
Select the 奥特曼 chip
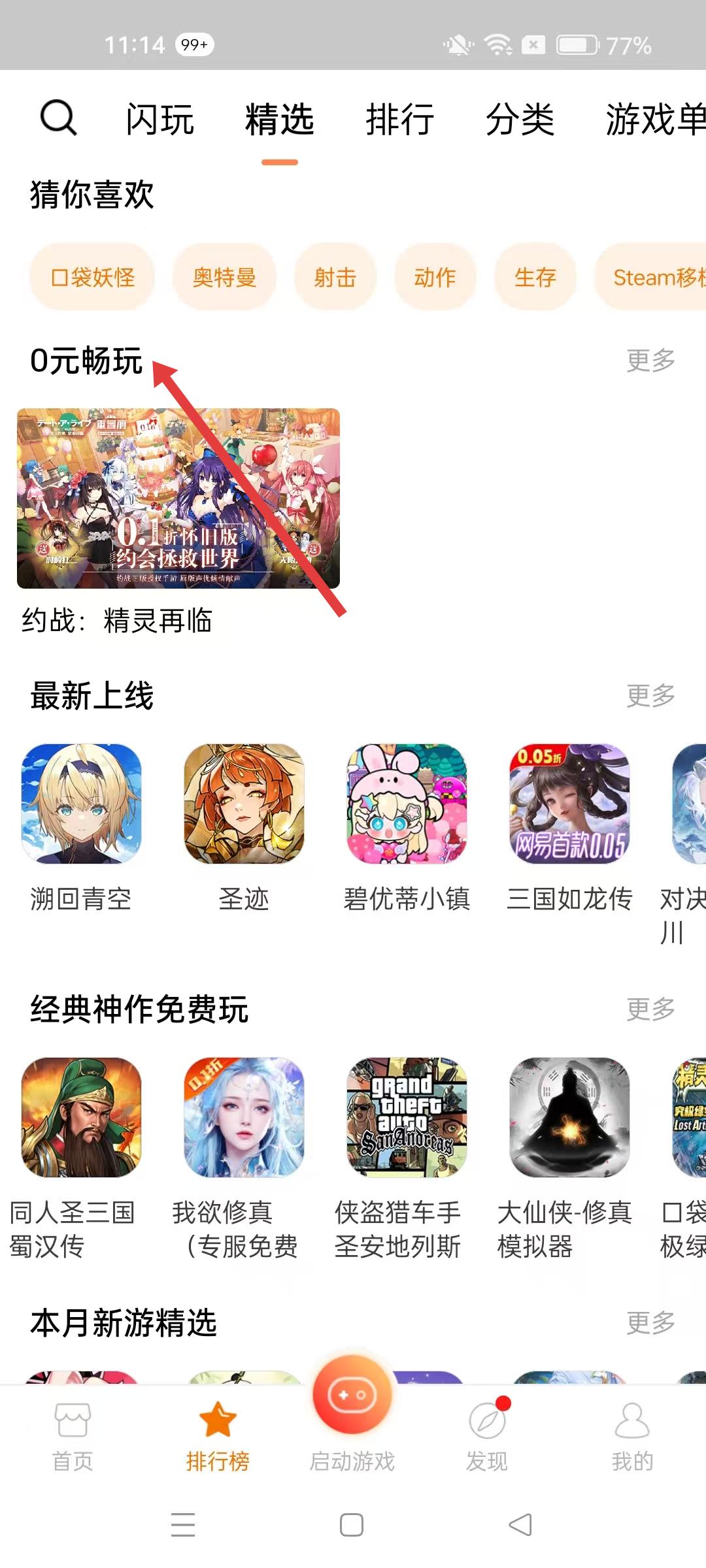point(224,277)
